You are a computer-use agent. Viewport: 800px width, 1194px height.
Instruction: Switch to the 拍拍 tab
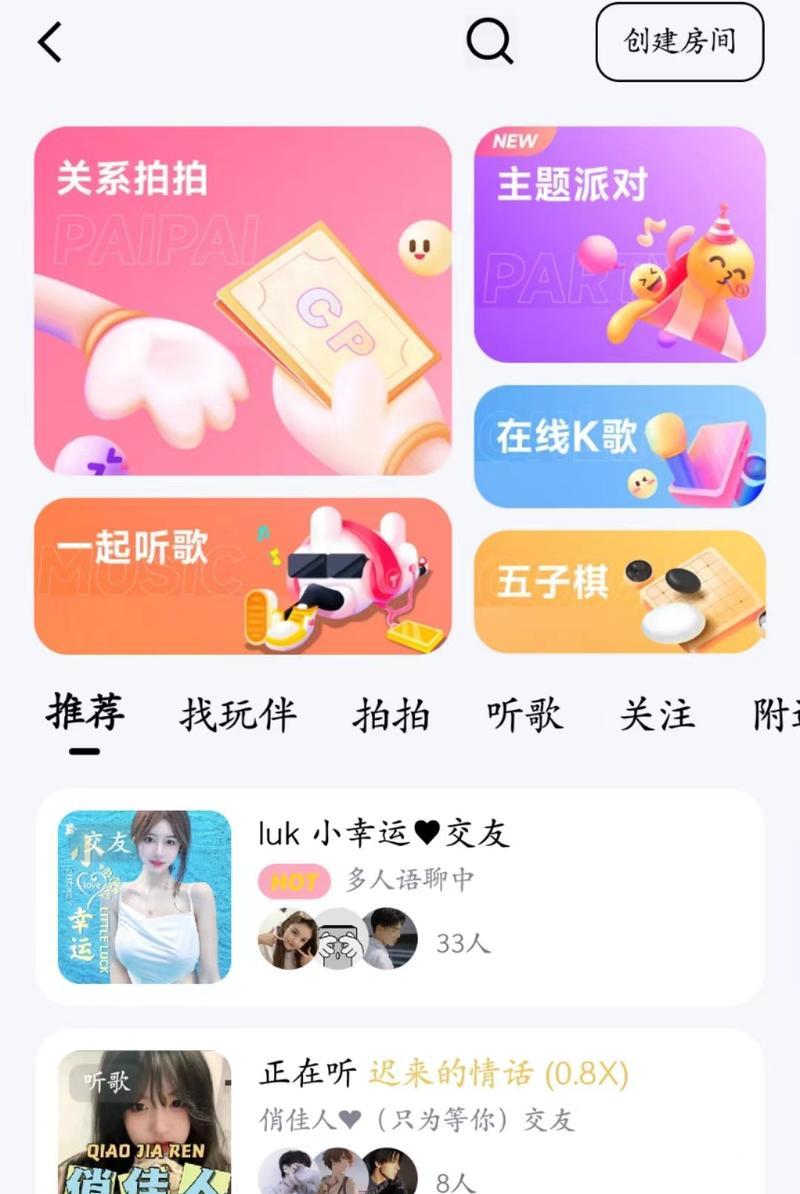click(391, 716)
